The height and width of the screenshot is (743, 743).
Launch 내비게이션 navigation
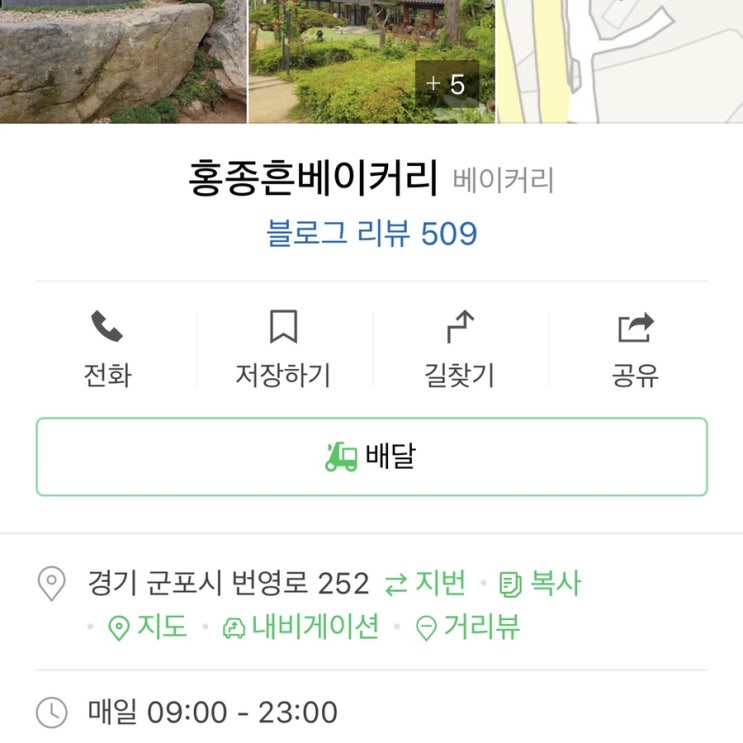(x=302, y=628)
